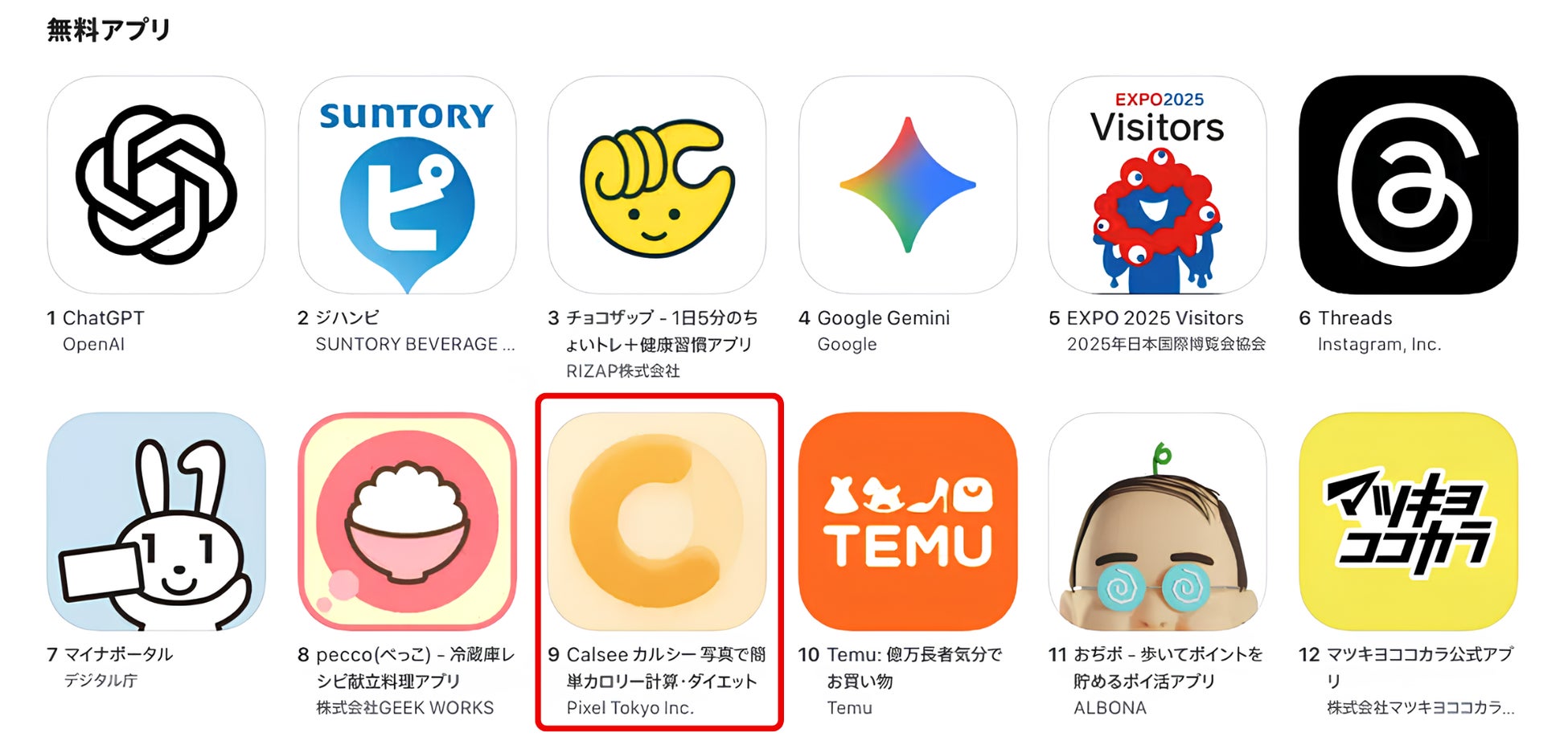Select the pecco recipe app
1568x741 pixels.
(407, 522)
